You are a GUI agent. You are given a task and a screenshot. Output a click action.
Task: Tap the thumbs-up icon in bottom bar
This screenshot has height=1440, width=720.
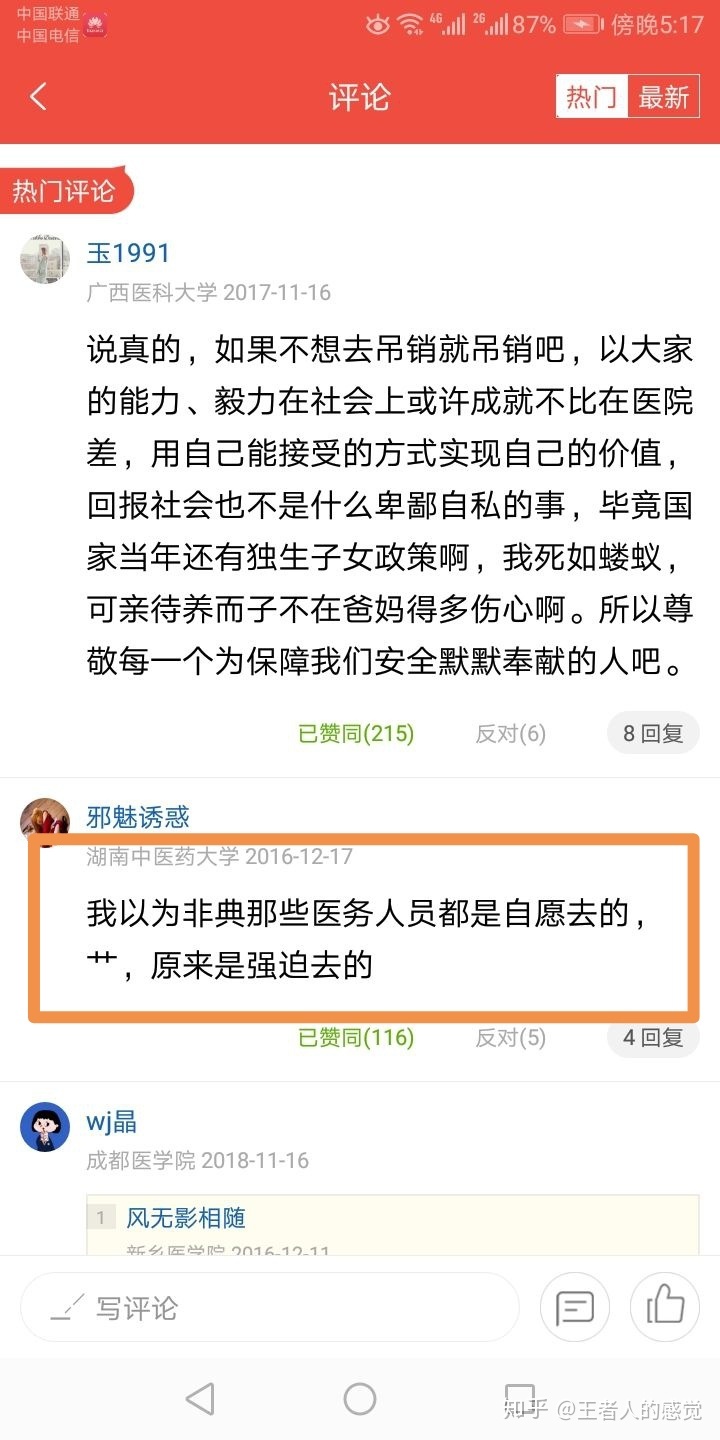(x=665, y=1307)
